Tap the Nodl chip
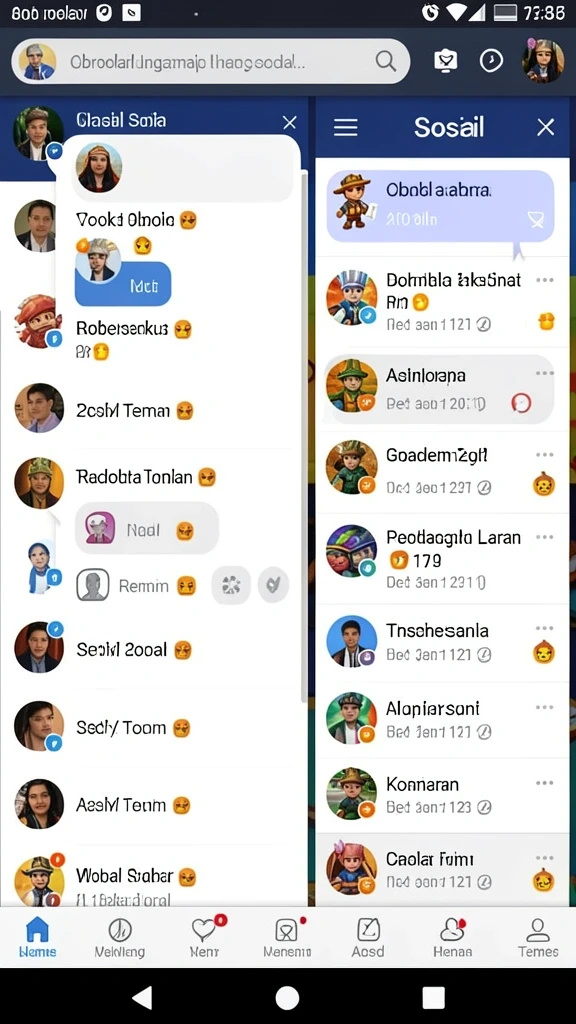The image size is (576, 1024). pos(146,528)
